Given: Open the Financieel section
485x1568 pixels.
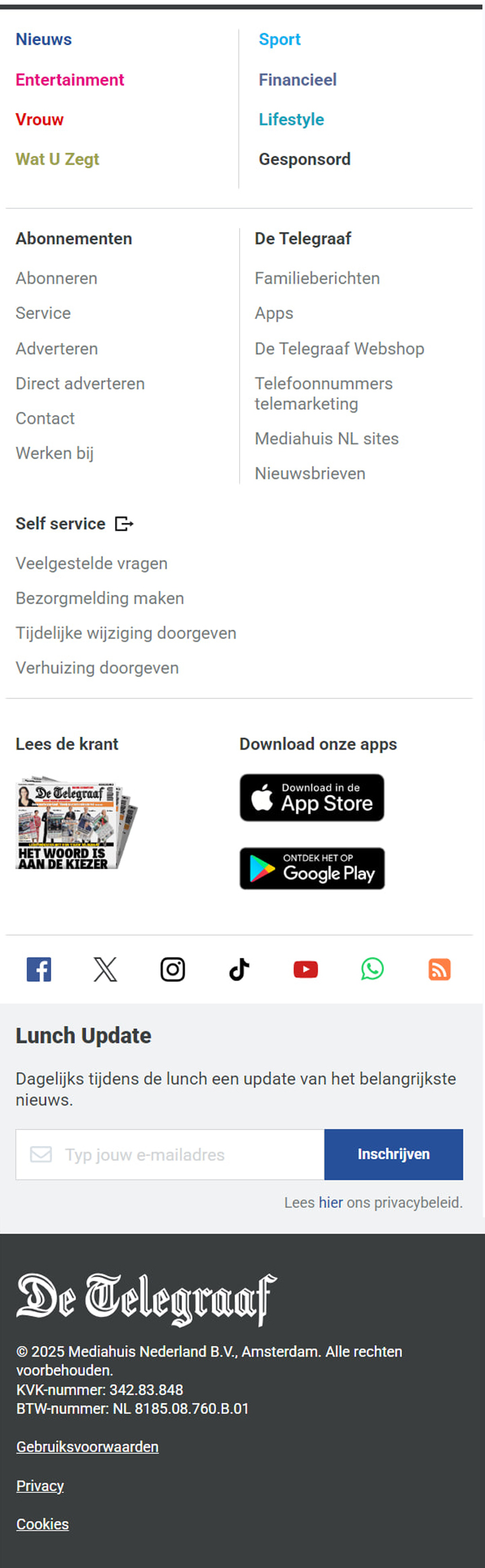Looking at the screenshot, I should (x=298, y=80).
